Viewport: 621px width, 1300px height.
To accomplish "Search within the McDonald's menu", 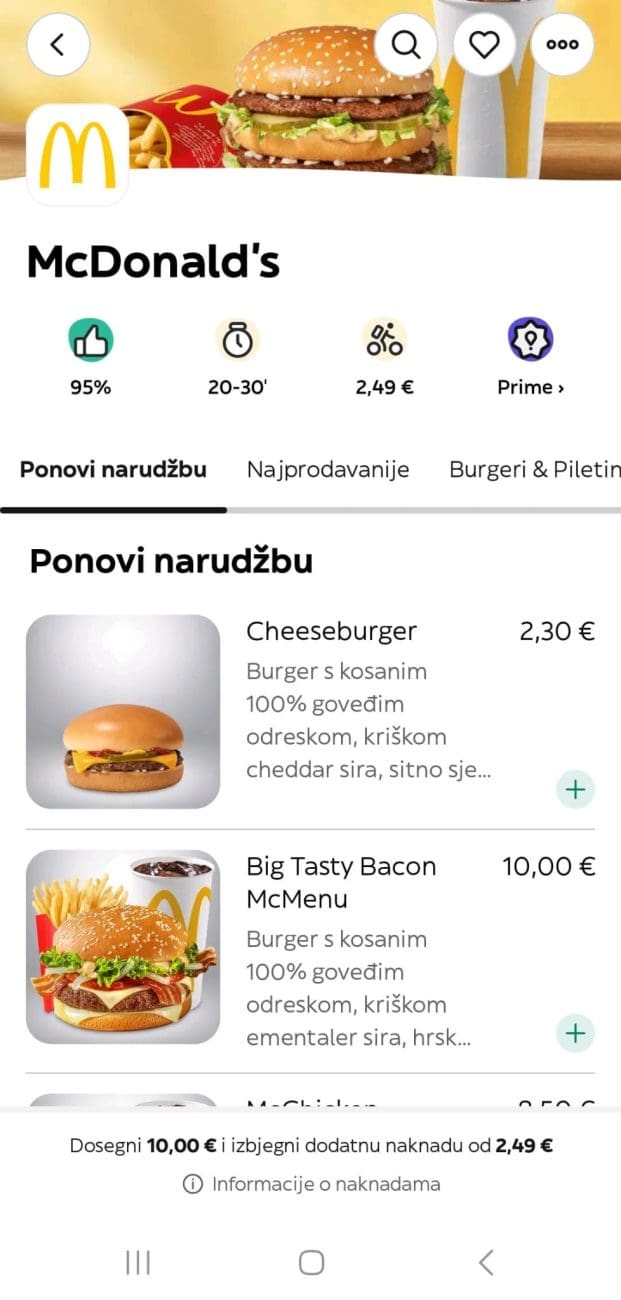I will 406,45.
